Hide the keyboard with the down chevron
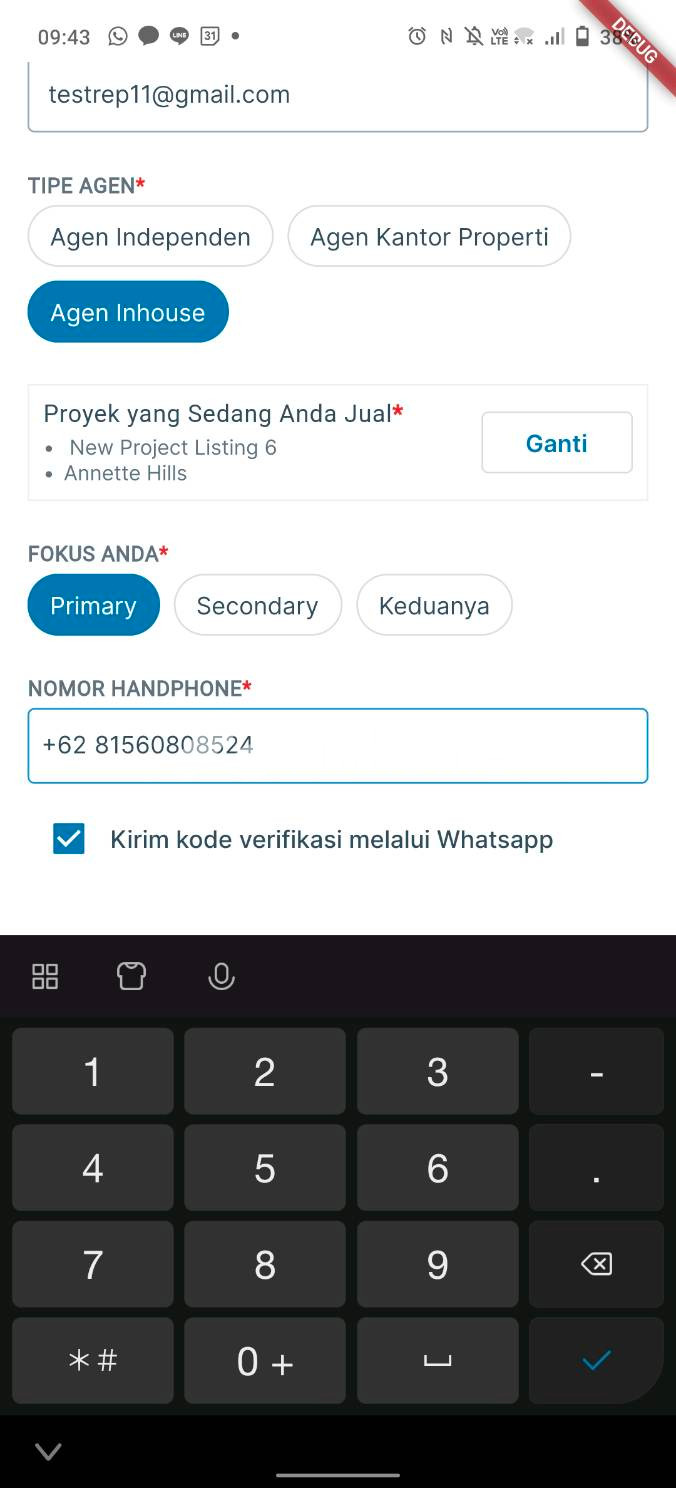 (x=48, y=1451)
